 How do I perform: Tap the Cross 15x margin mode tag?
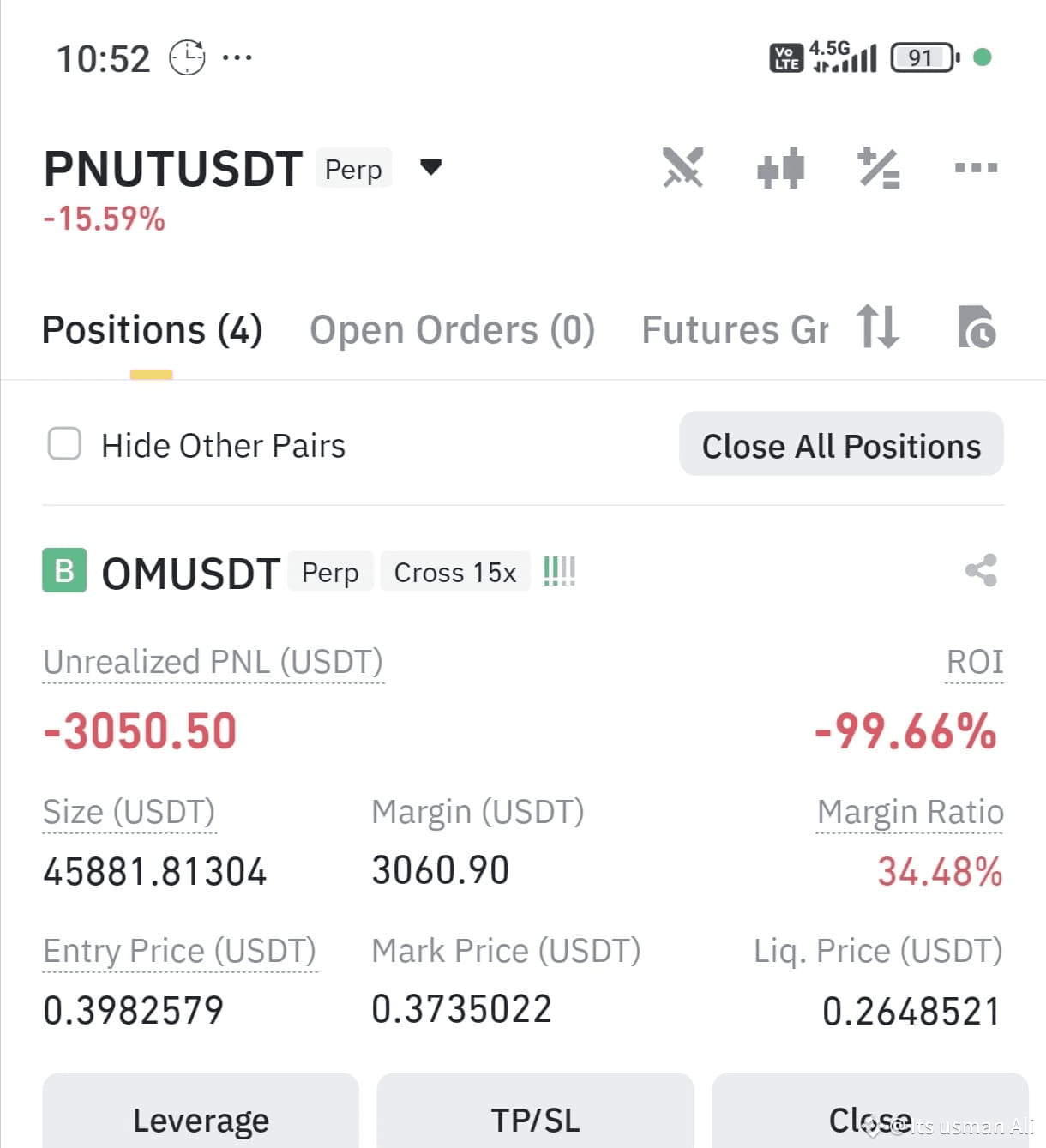click(455, 572)
